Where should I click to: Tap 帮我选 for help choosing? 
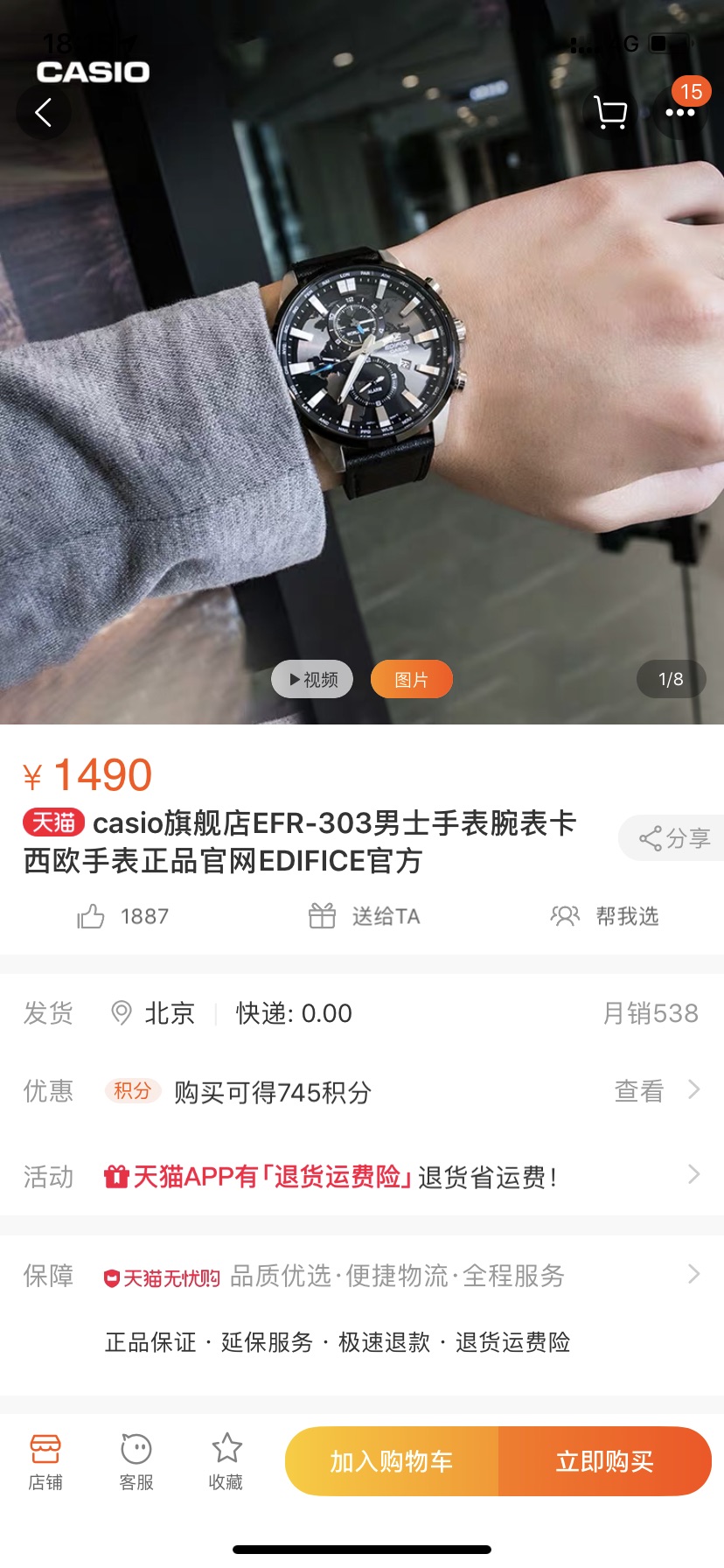coord(605,916)
